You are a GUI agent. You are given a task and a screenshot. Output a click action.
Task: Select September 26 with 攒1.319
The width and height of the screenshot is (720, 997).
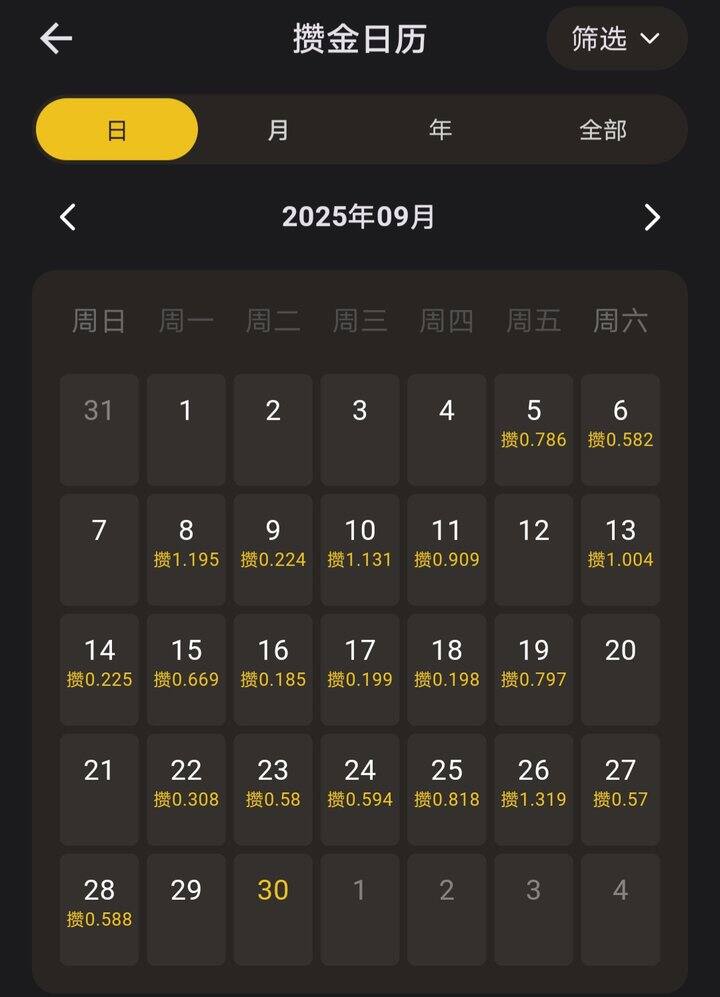[x=533, y=788]
